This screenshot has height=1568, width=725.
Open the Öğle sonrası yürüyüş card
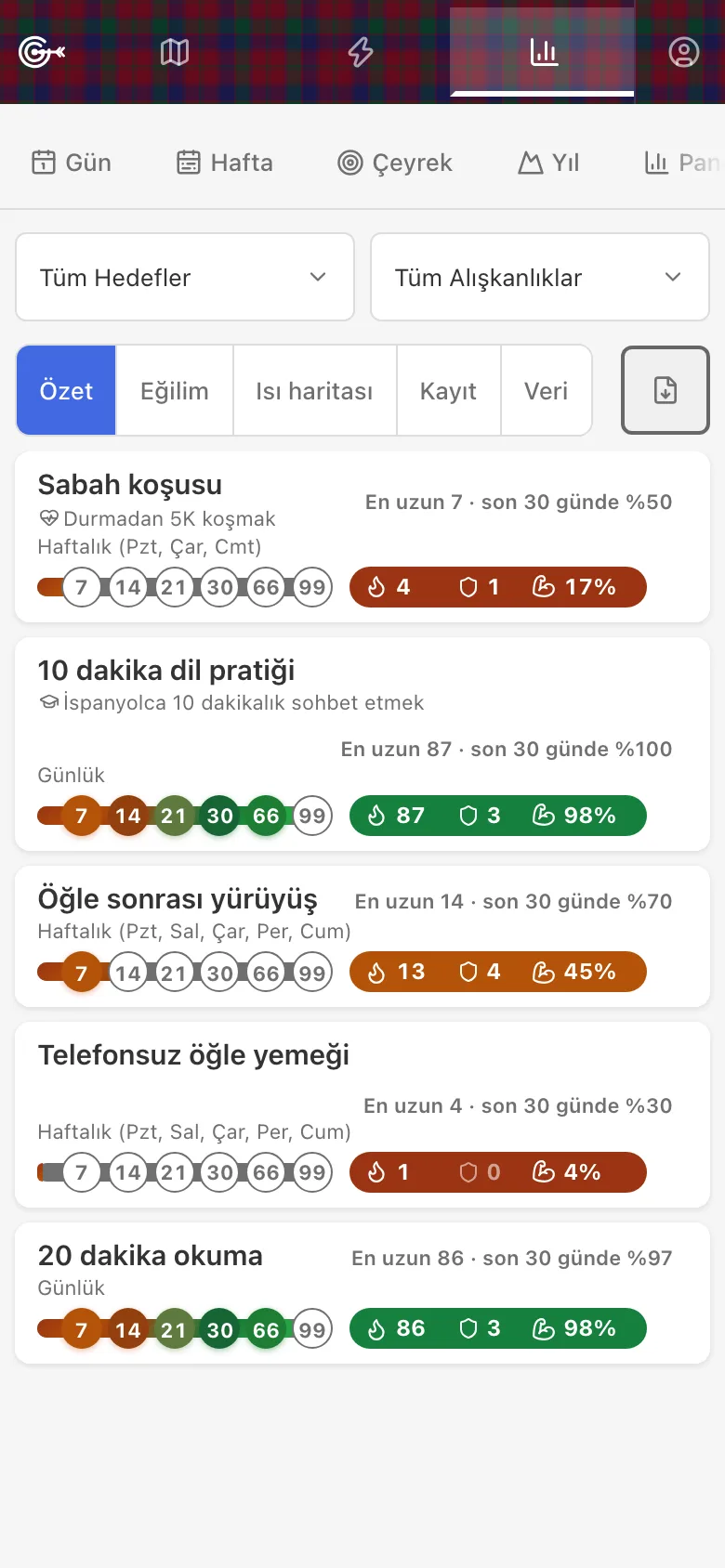(x=362, y=936)
